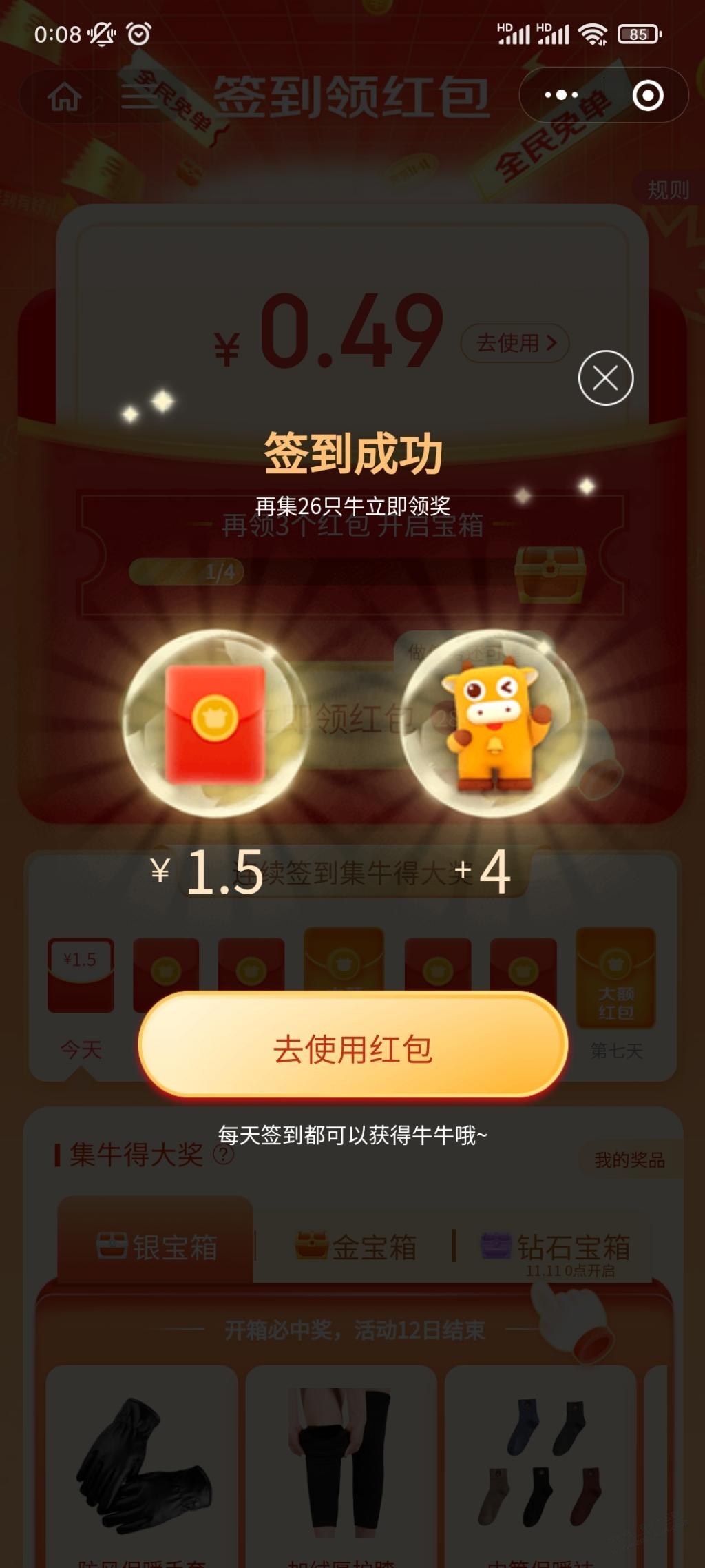This screenshot has height=1568, width=705.
Task: Exit the mini-program via the circle icon
Action: tap(647, 95)
